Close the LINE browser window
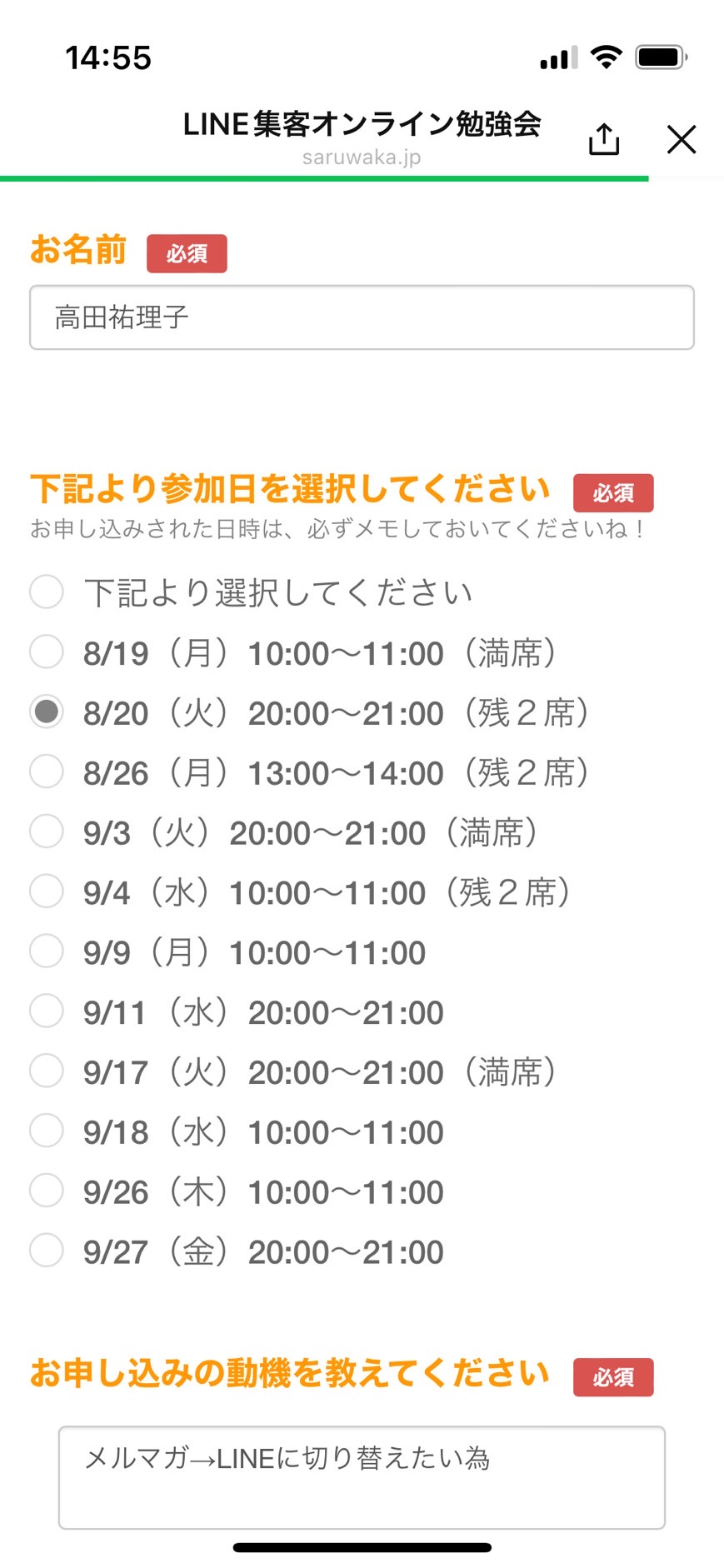The image size is (724, 1568). pyautogui.click(x=682, y=139)
